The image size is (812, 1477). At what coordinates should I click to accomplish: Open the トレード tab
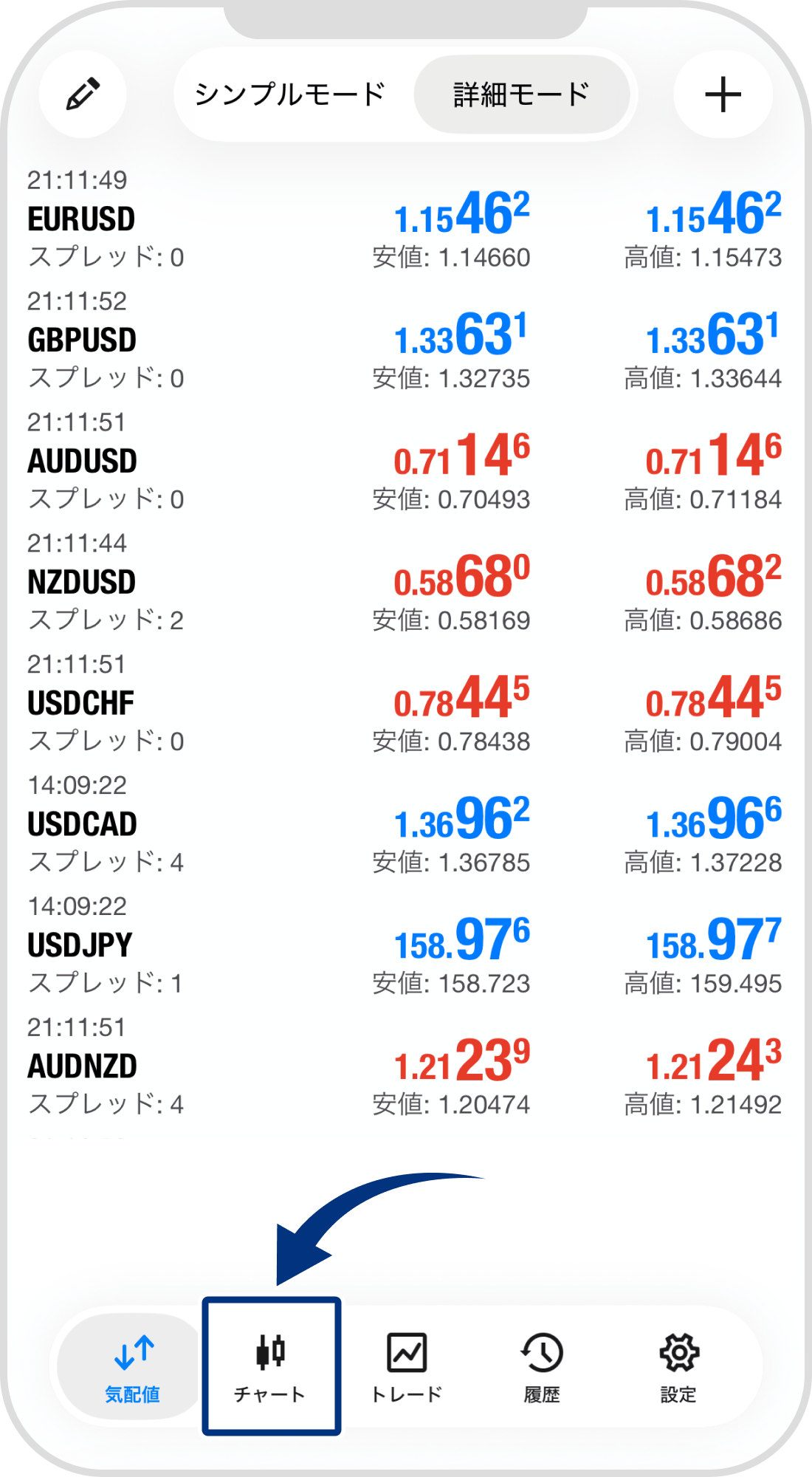407,1367
